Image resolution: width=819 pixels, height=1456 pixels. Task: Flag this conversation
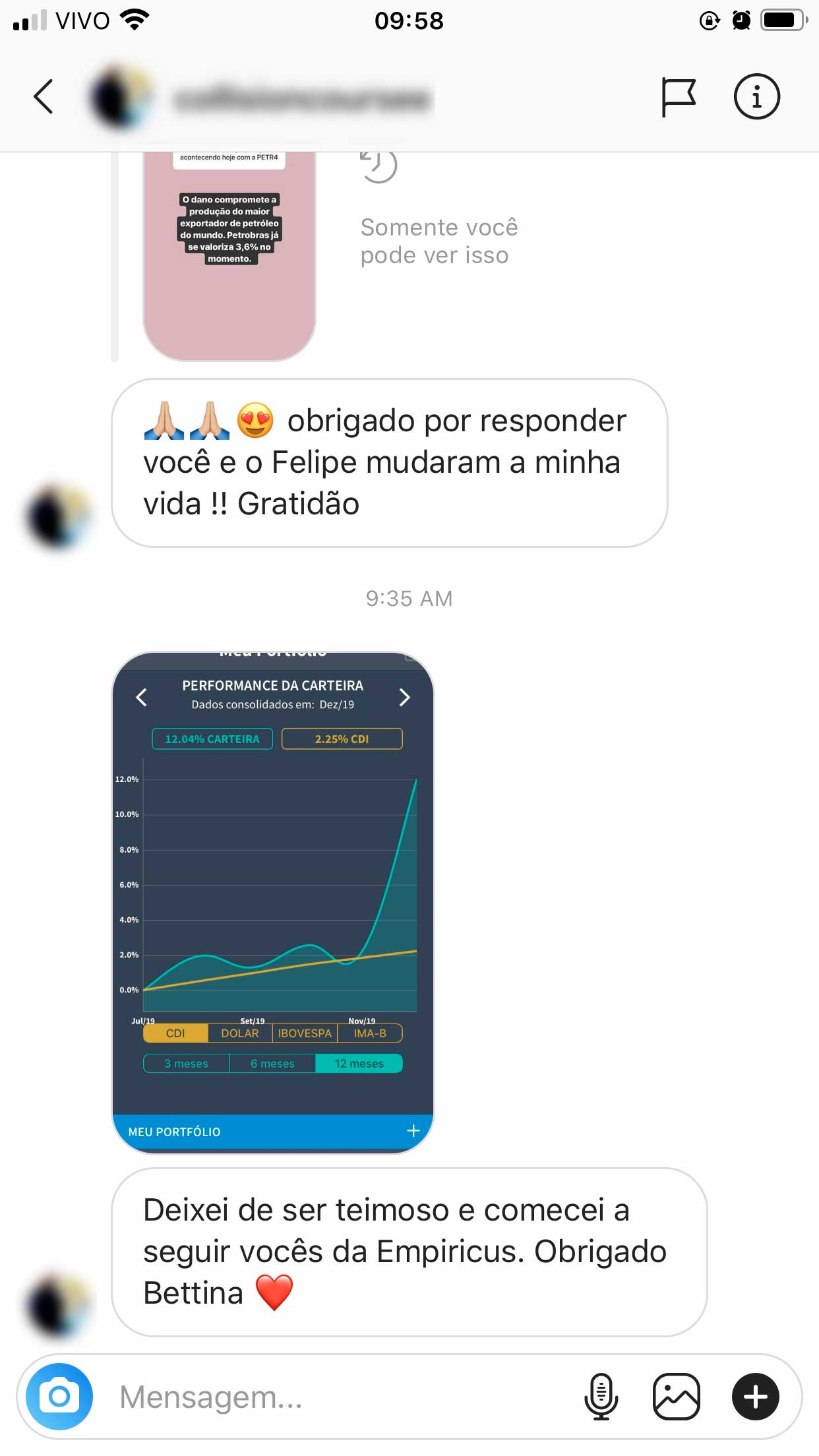[678, 98]
